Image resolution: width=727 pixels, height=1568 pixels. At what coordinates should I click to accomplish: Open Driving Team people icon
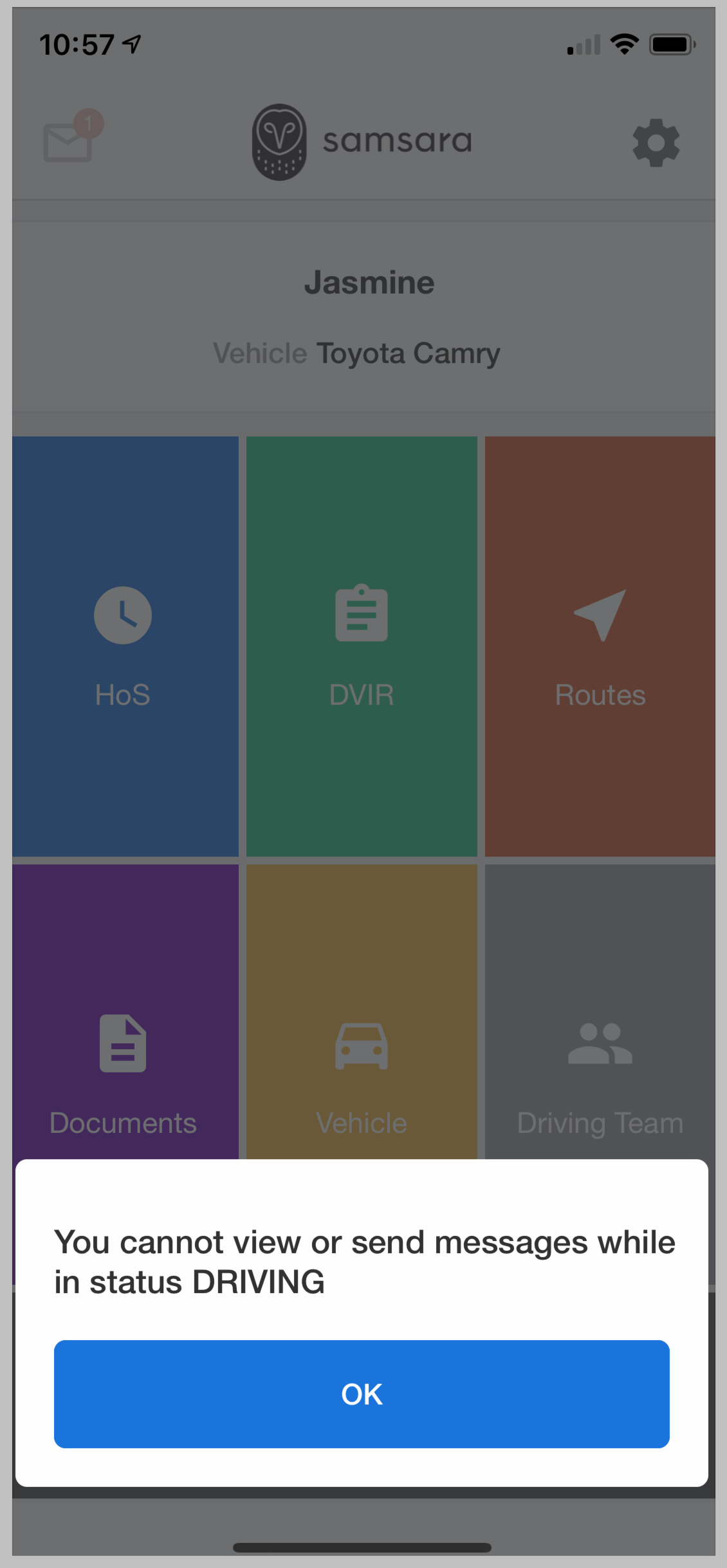tap(599, 1044)
